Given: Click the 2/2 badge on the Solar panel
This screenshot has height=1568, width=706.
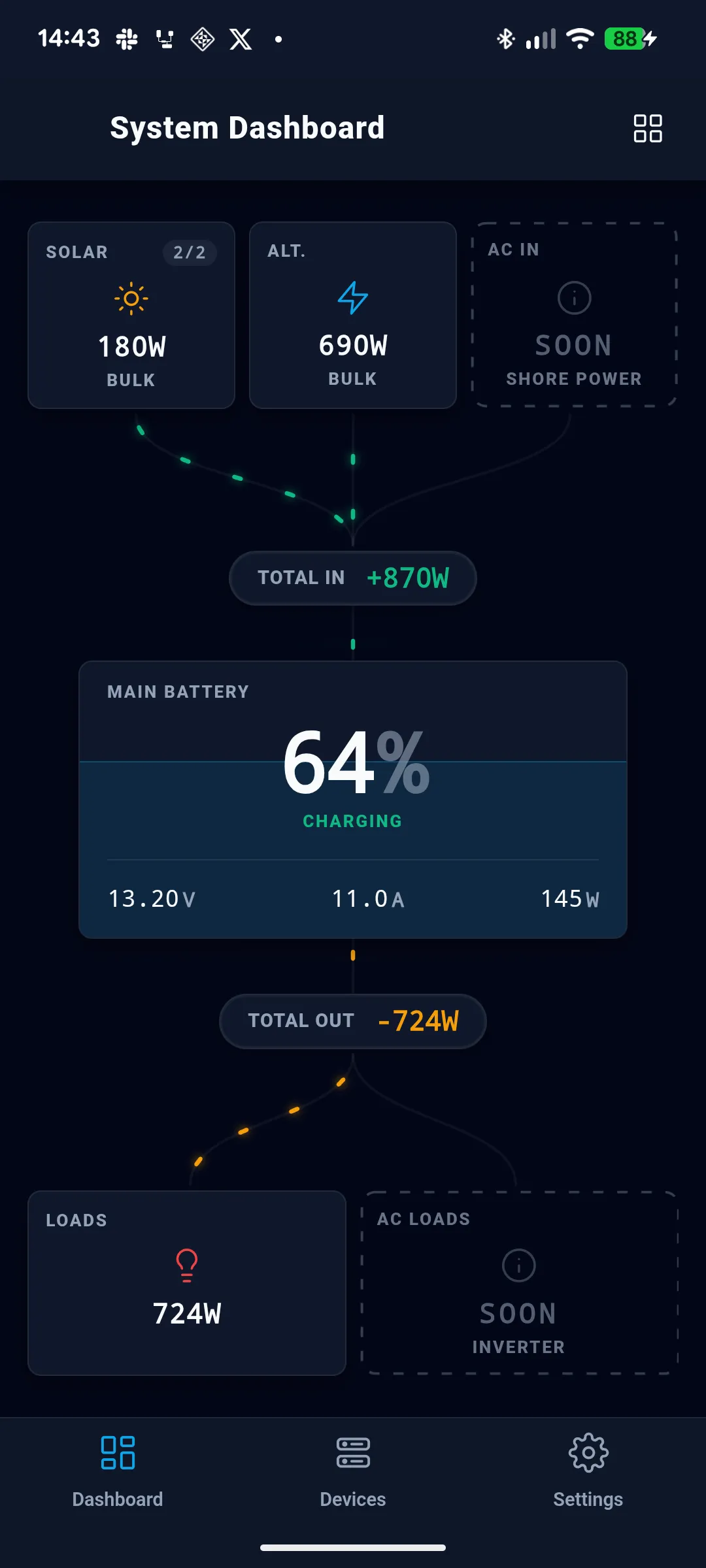Looking at the screenshot, I should 189,253.
